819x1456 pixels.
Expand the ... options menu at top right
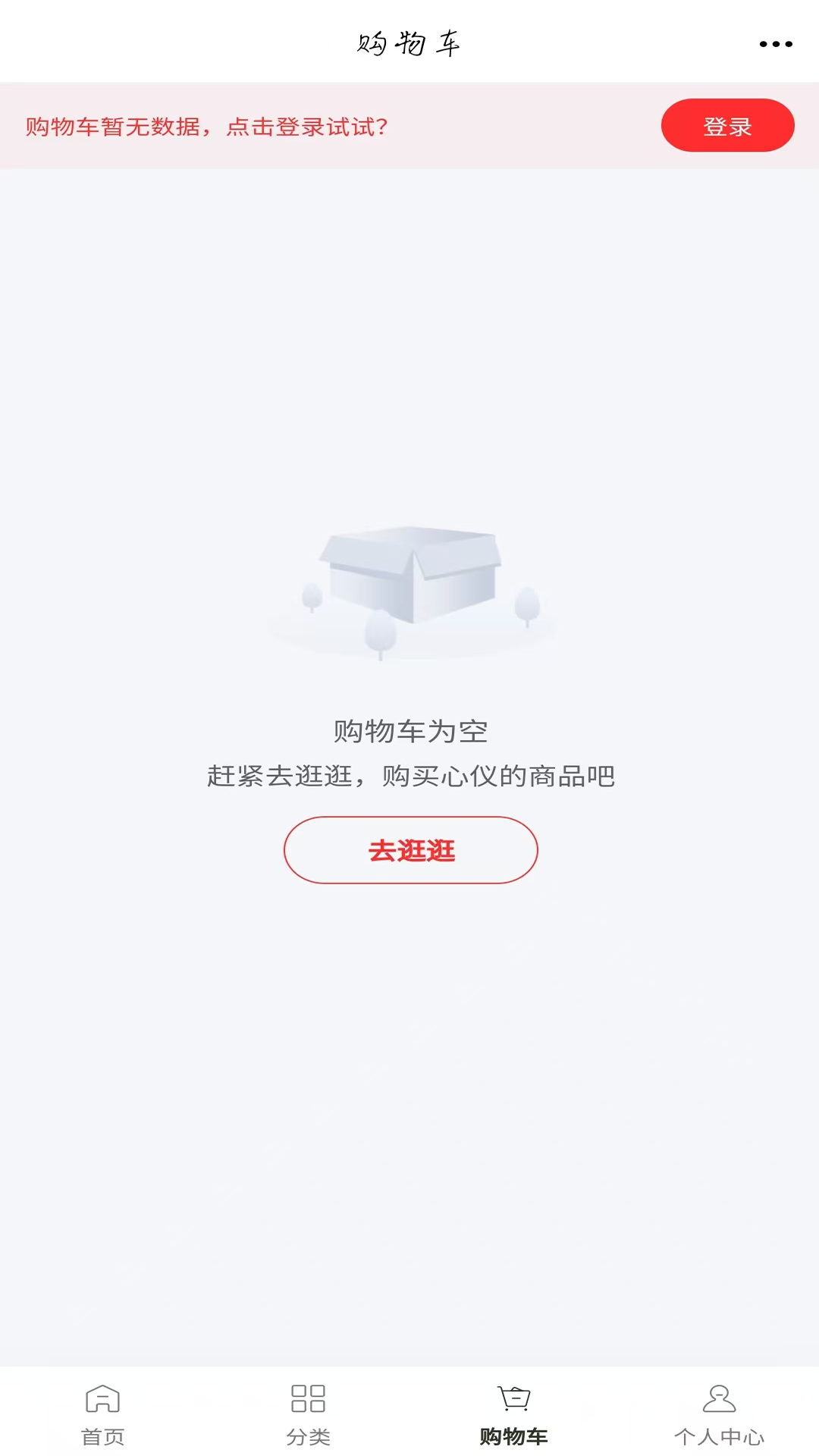tap(775, 43)
